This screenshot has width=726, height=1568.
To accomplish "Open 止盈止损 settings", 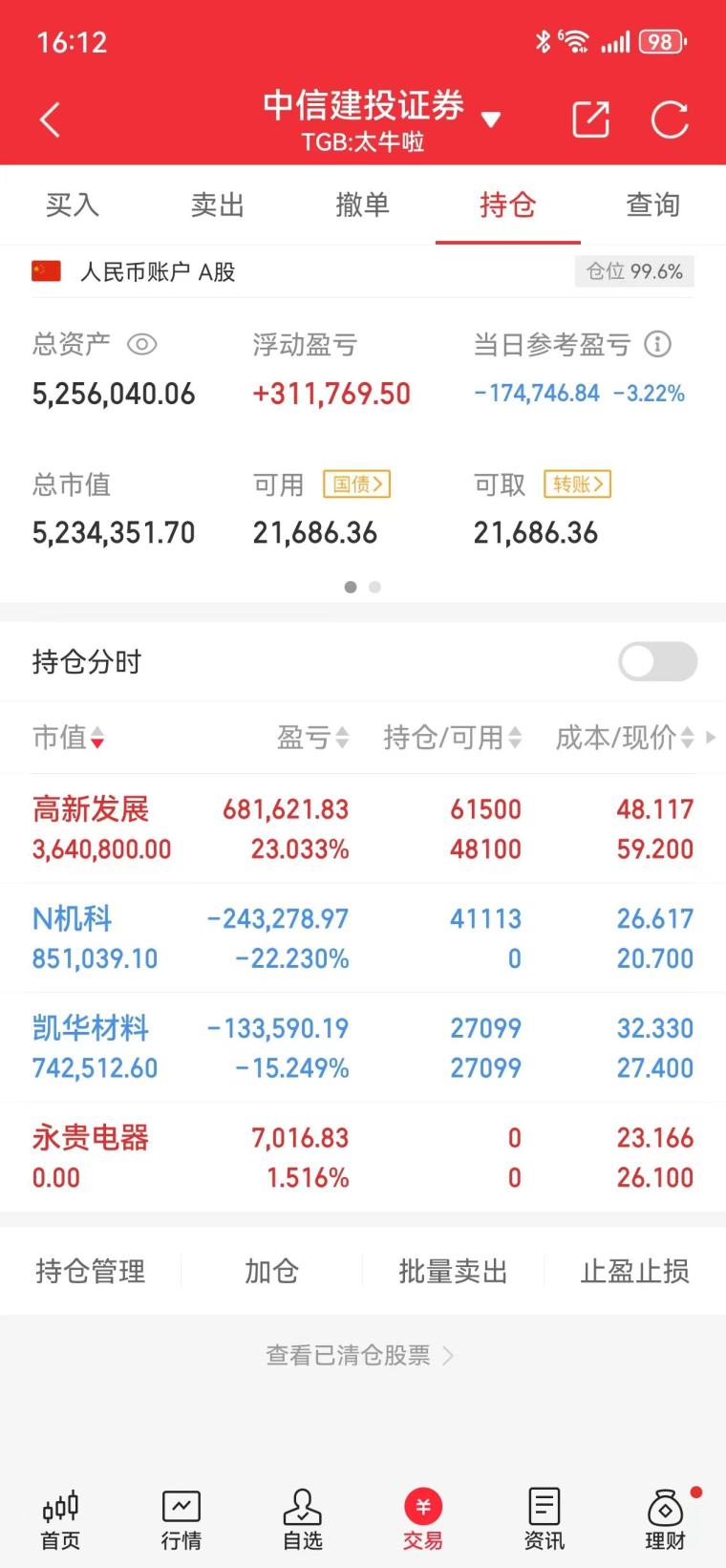I will 635,1271.
